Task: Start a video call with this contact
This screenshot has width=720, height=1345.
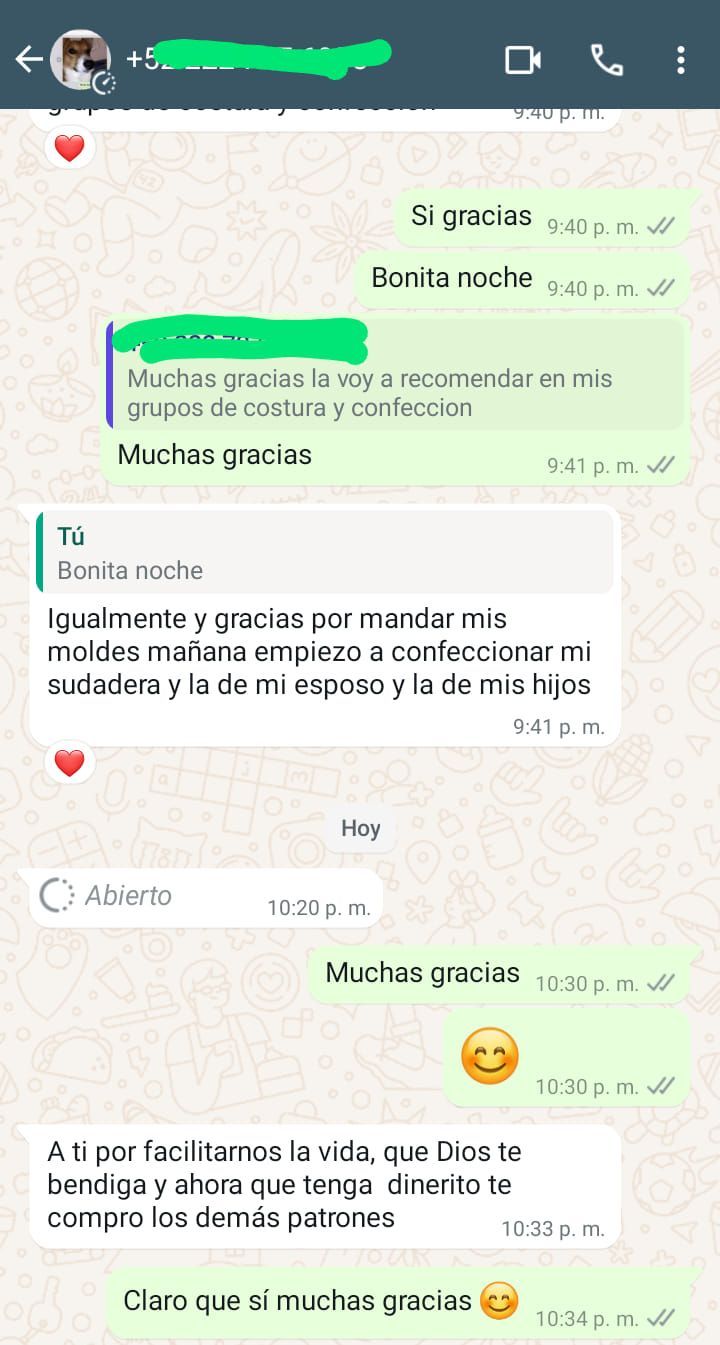Action: click(523, 60)
